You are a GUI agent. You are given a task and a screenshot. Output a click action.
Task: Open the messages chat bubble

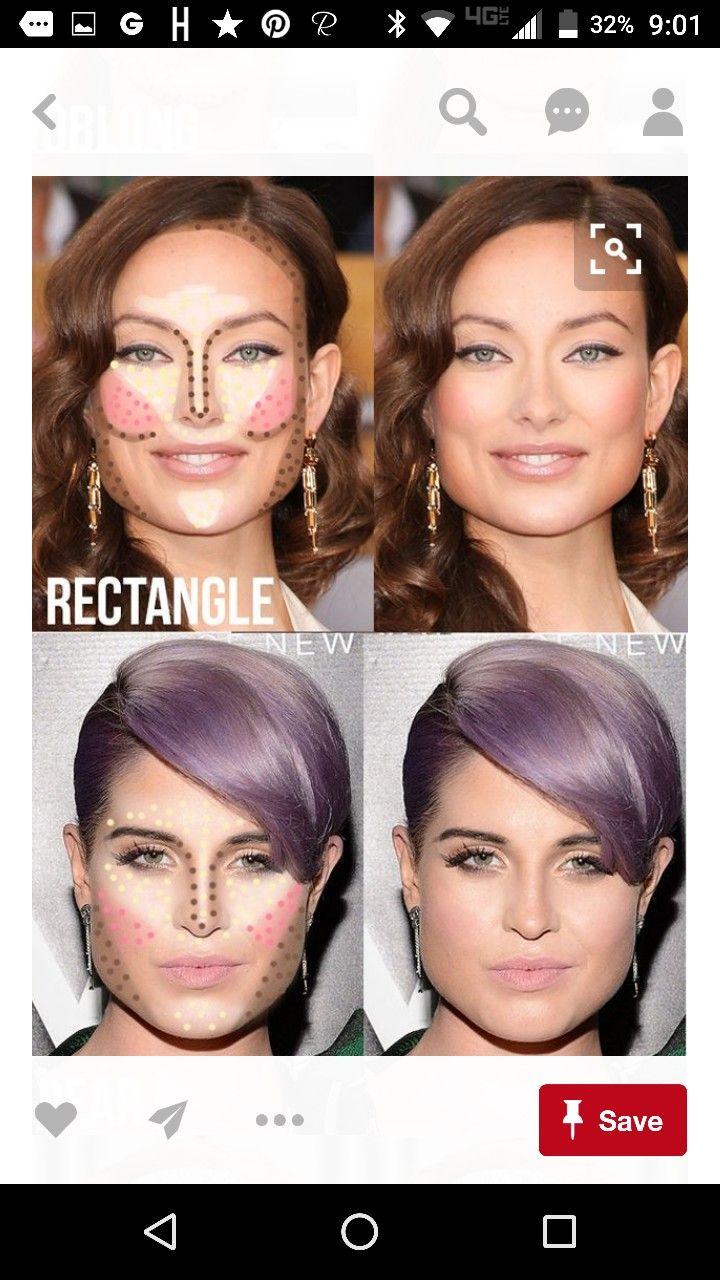[566, 112]
